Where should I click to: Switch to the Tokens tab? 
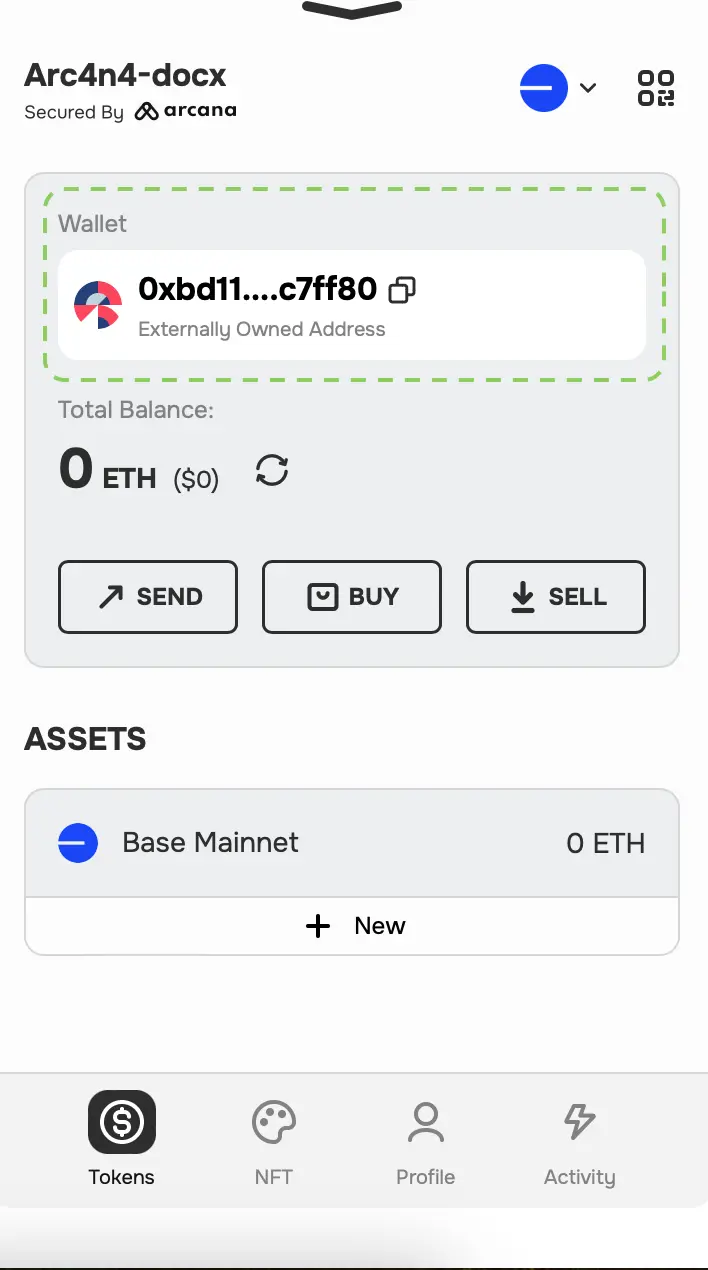122,1140
